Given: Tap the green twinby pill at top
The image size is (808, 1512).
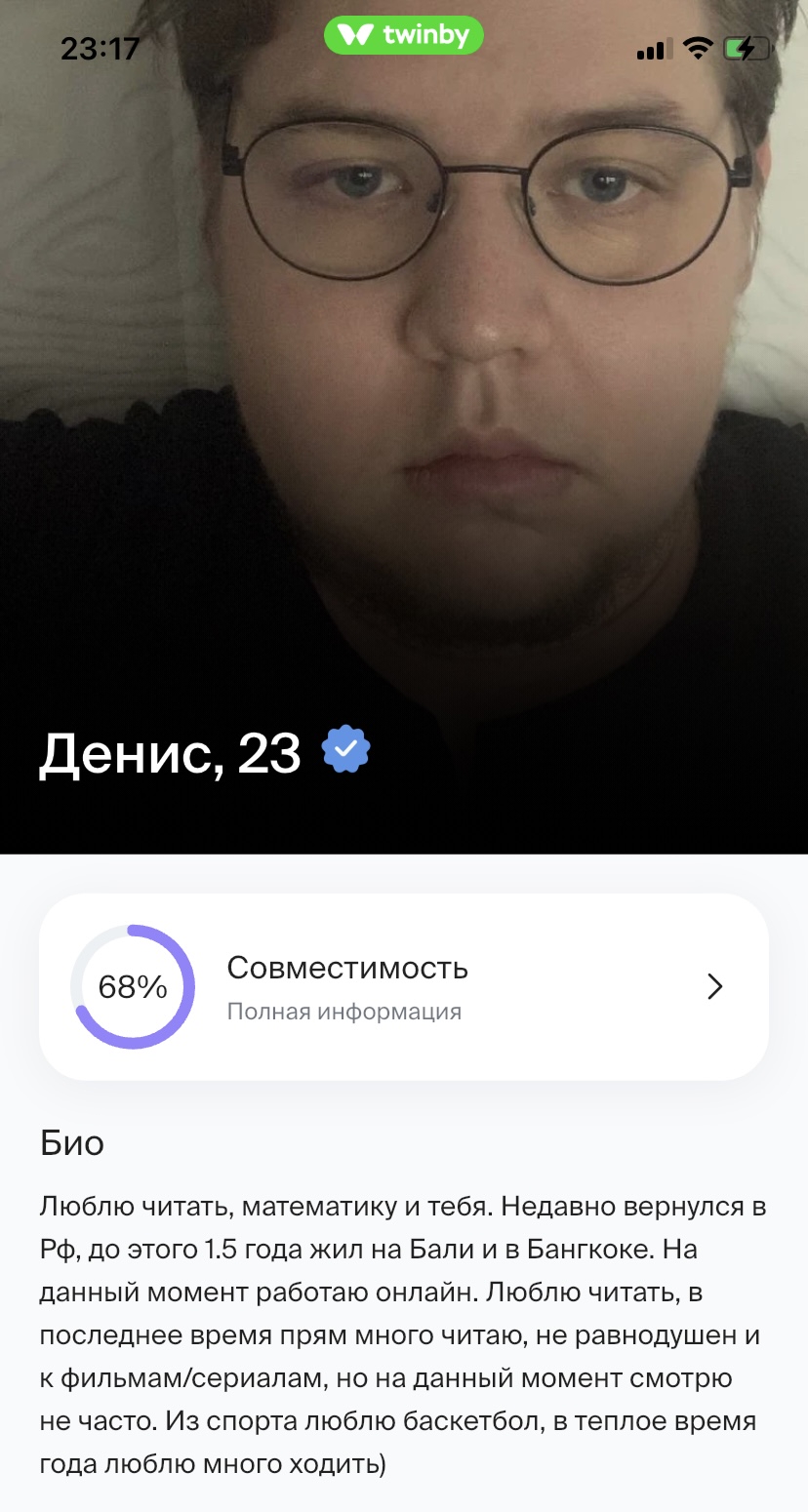Looking at the screenshot, I should tap(403, 35).
